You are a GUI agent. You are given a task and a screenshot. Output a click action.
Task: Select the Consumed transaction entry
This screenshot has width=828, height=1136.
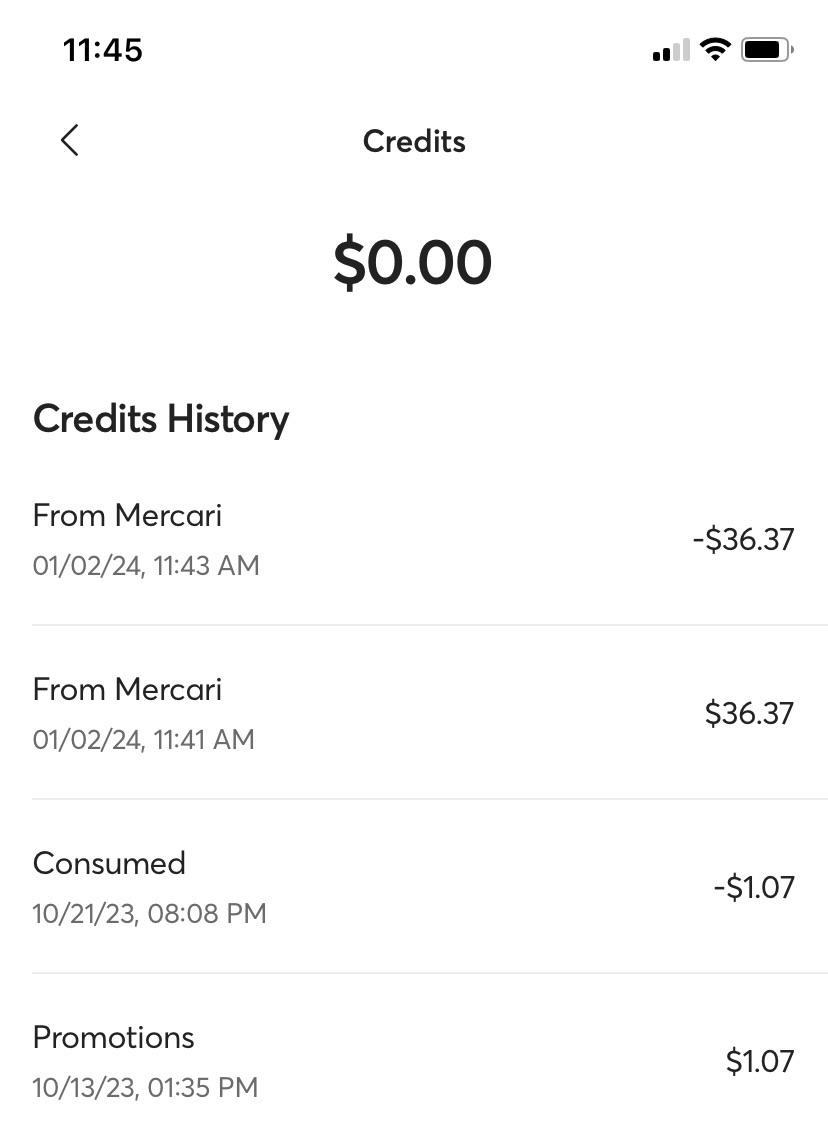point(109,863)
